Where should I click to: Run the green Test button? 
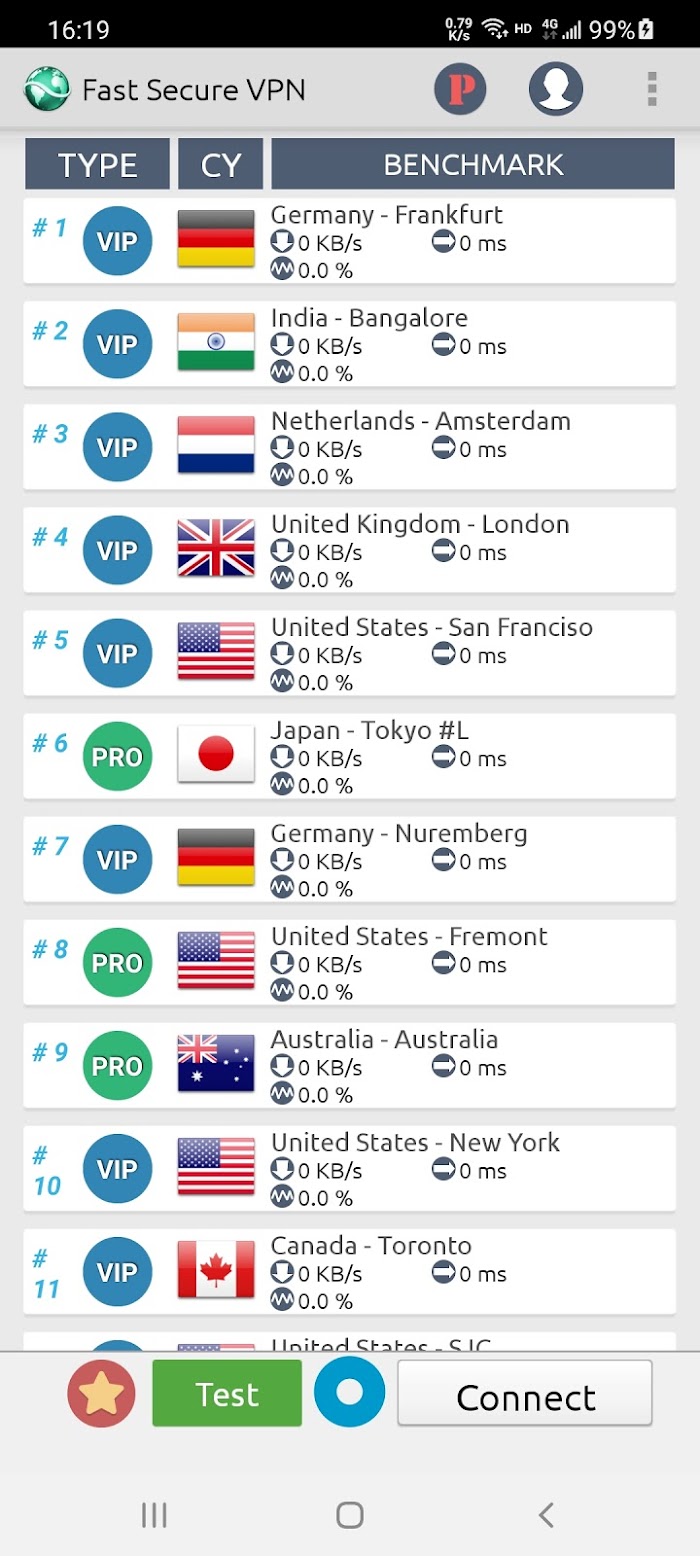click(227, 1393)
